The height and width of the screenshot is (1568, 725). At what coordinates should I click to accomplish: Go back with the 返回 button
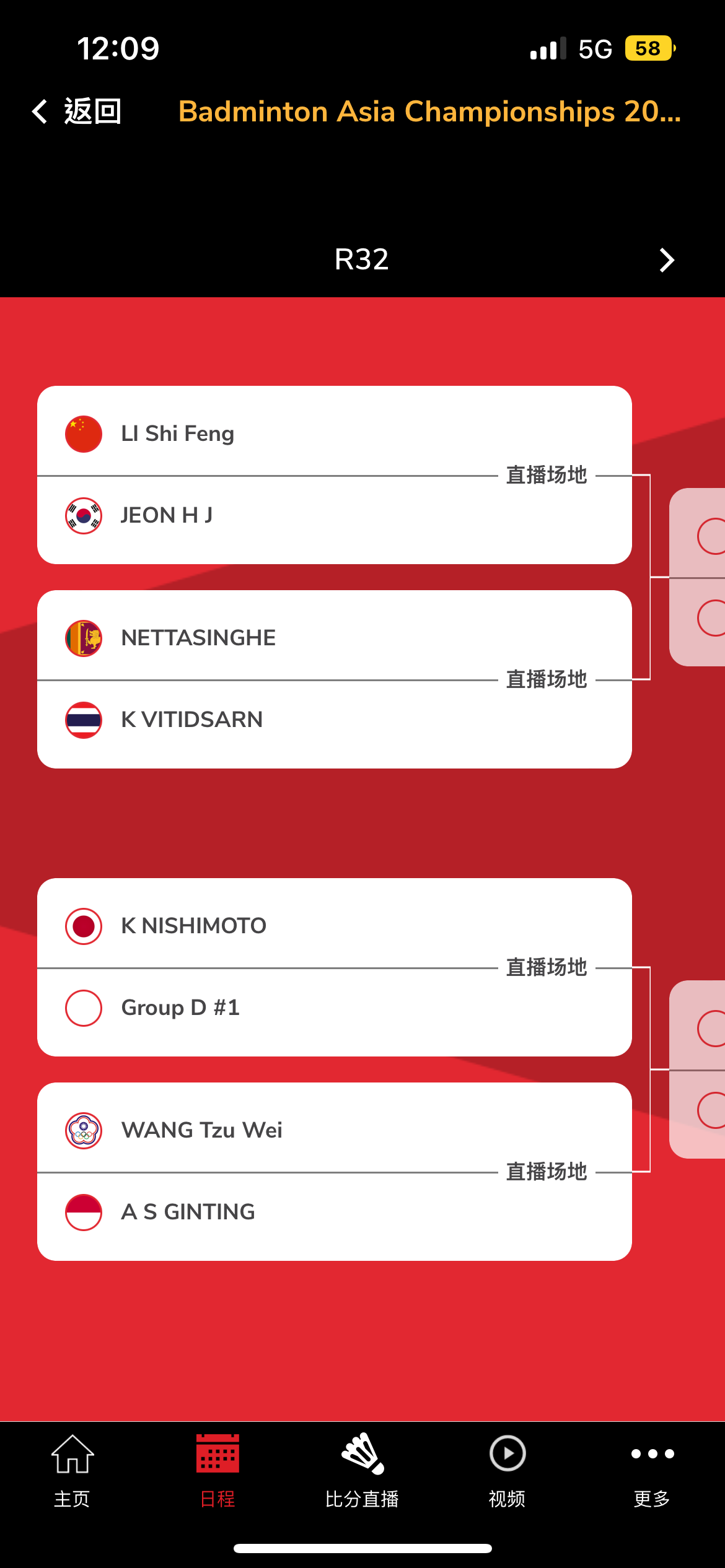77,112
